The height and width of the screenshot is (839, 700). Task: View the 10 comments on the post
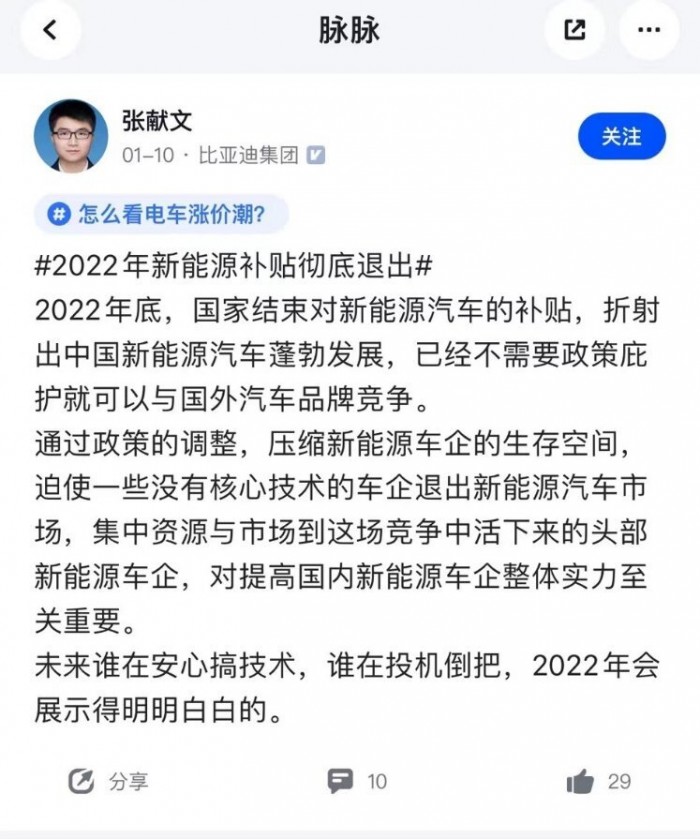[x=357, y=781]
